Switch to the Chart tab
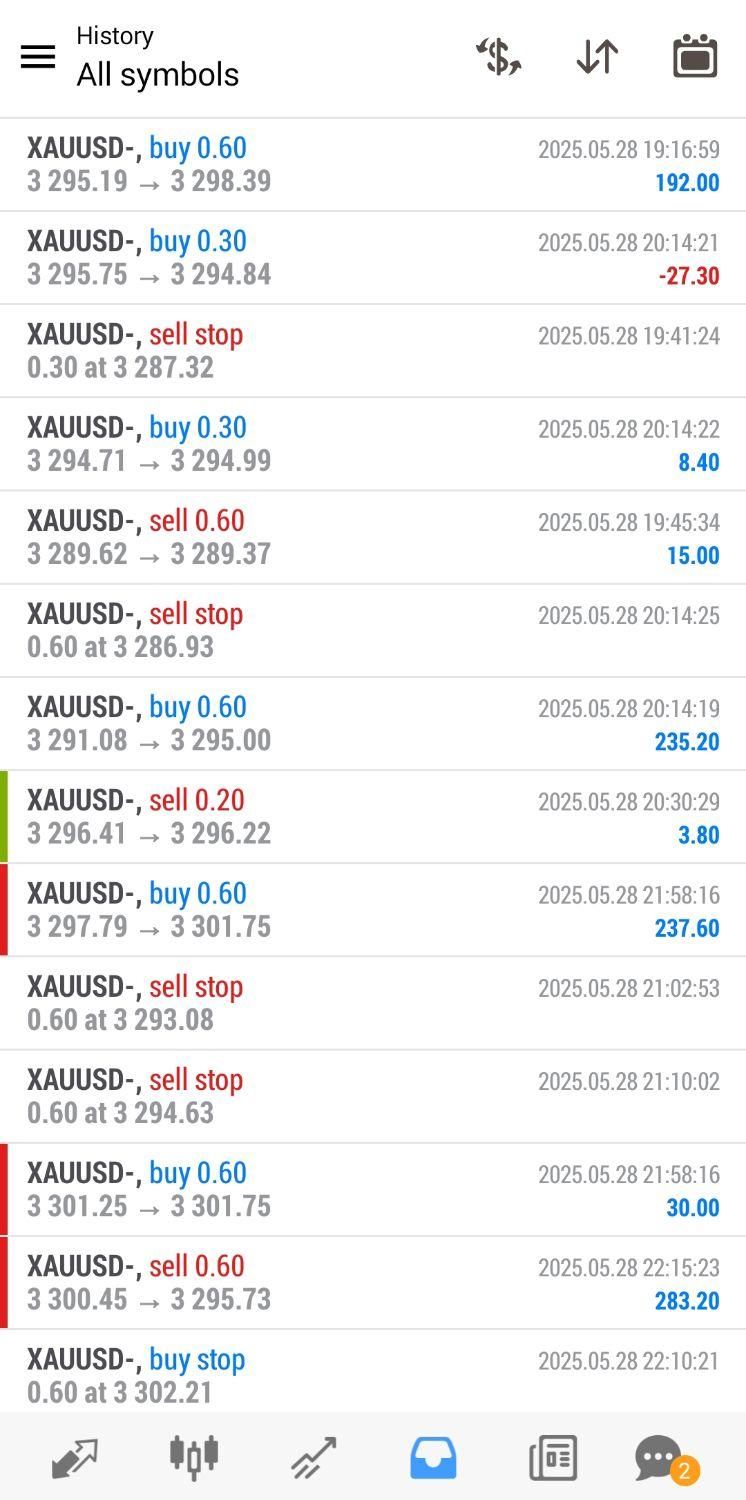 [194, 1457]
